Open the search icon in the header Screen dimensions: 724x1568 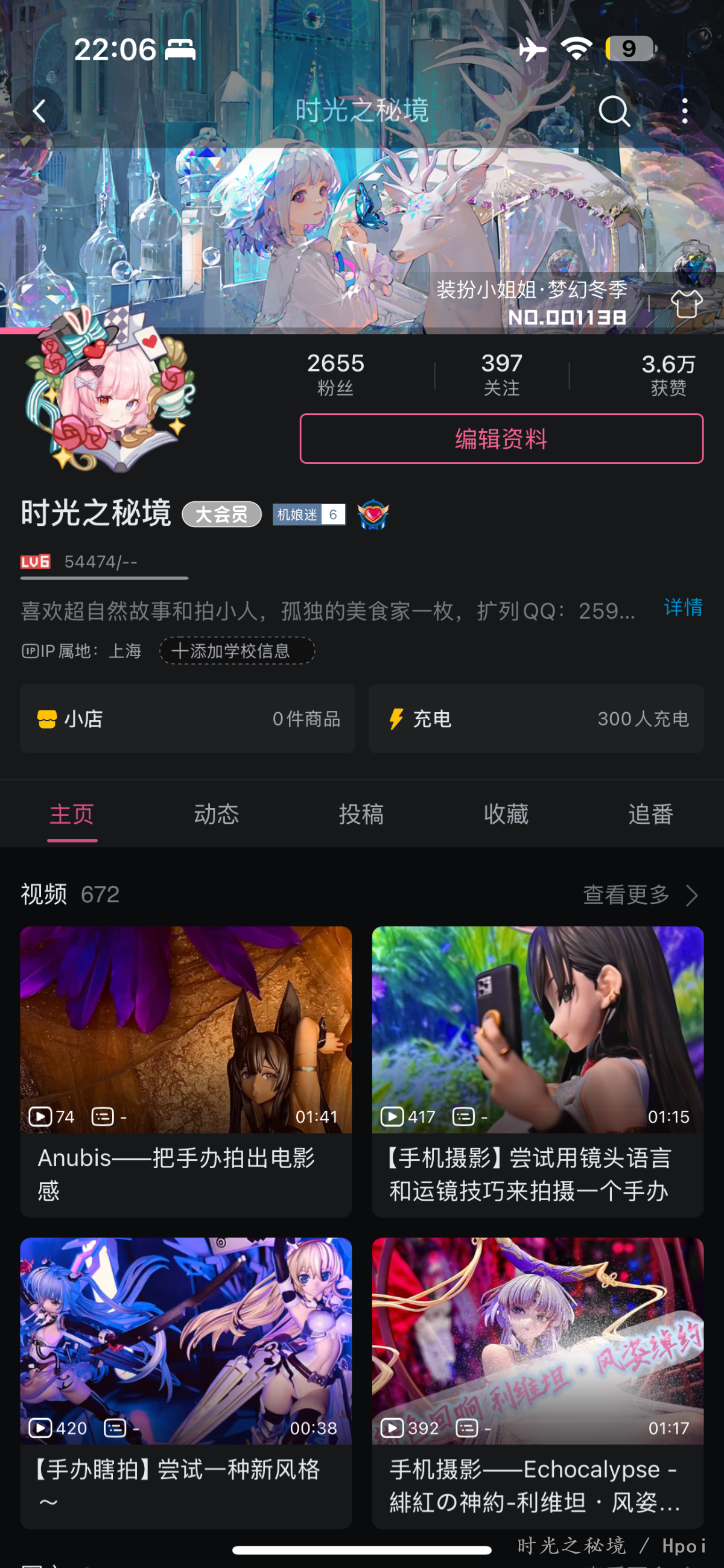pyautogui.click(x=613, y=112)
